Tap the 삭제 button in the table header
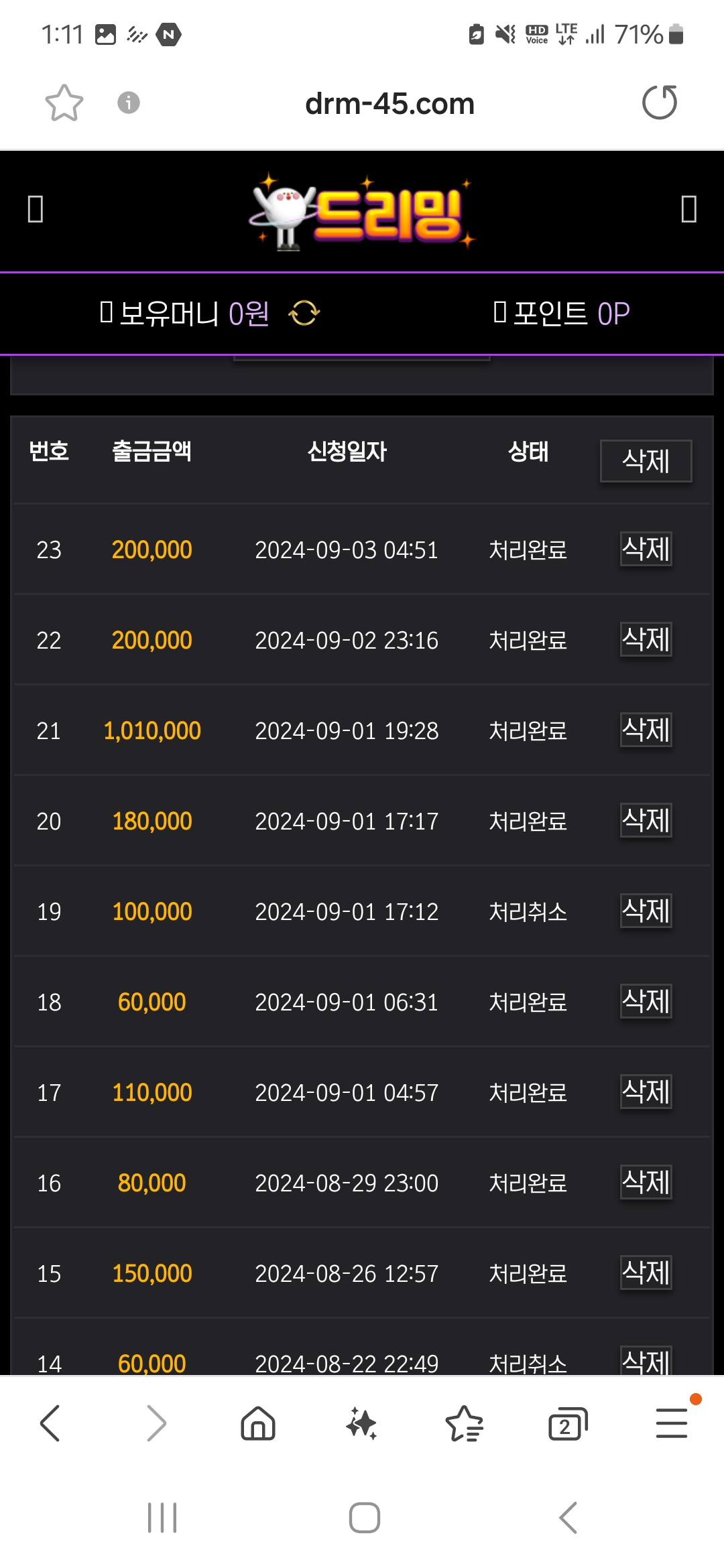 click(x=646, y=461)
